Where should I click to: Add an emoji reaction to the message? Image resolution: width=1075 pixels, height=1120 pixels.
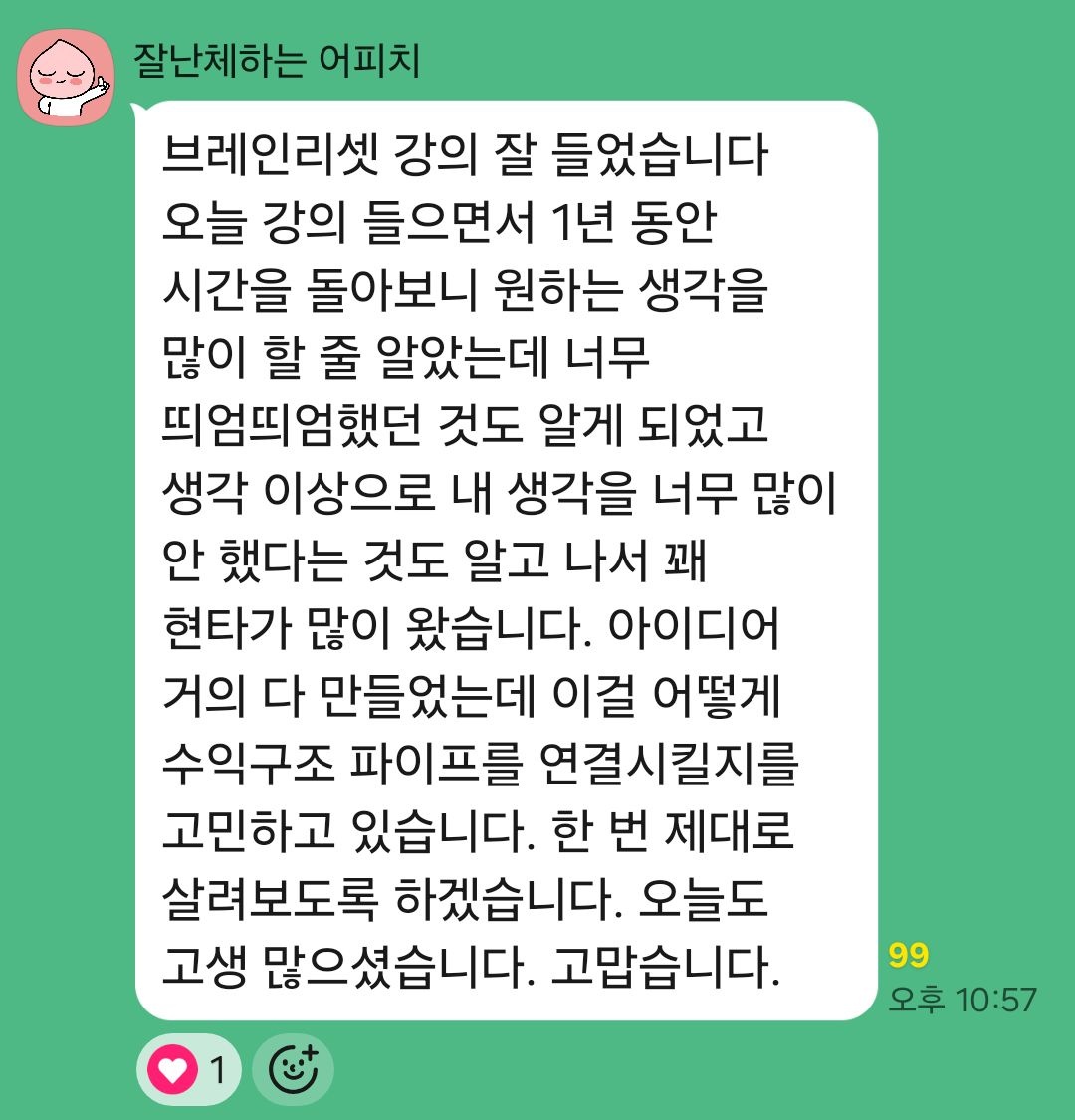[293, 1070]
